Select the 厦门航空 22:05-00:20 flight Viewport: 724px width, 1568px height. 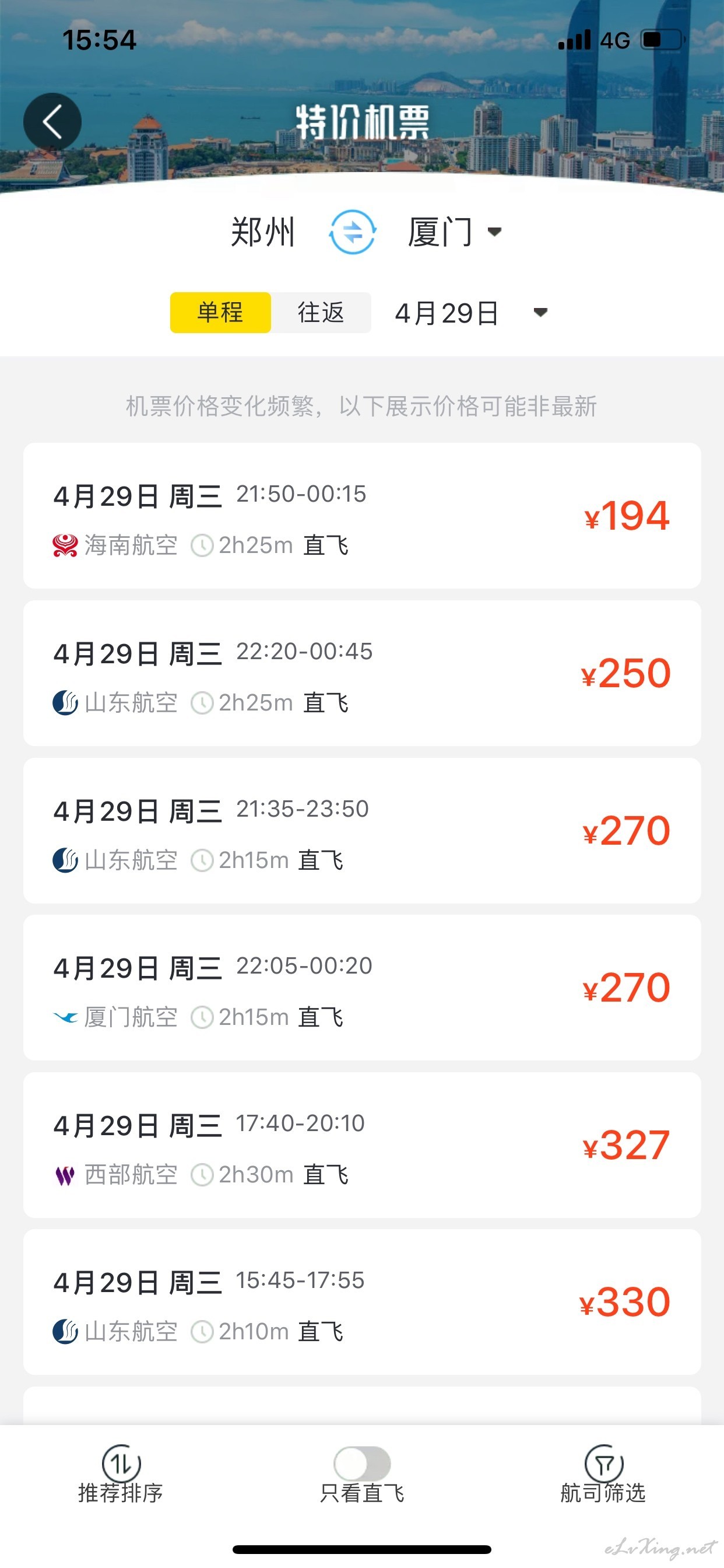click(362, 988)
